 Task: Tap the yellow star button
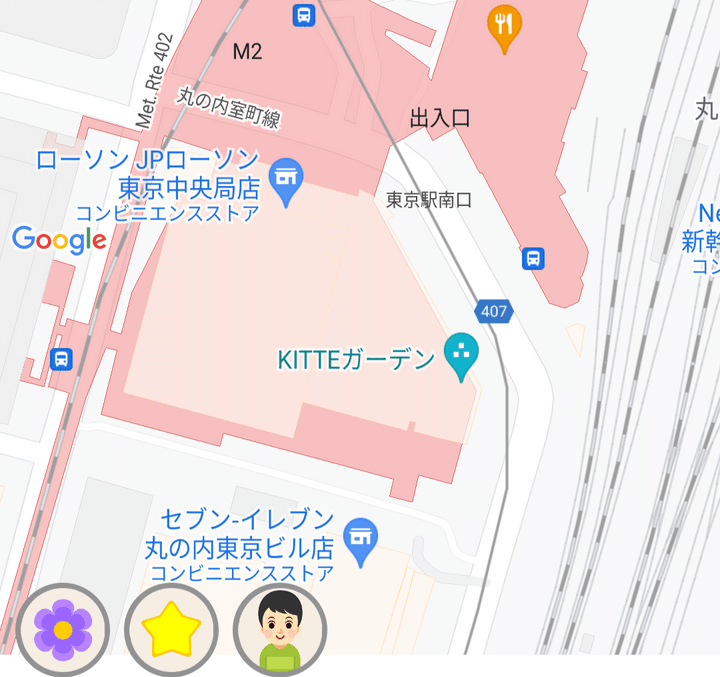[x=171, y=629]
